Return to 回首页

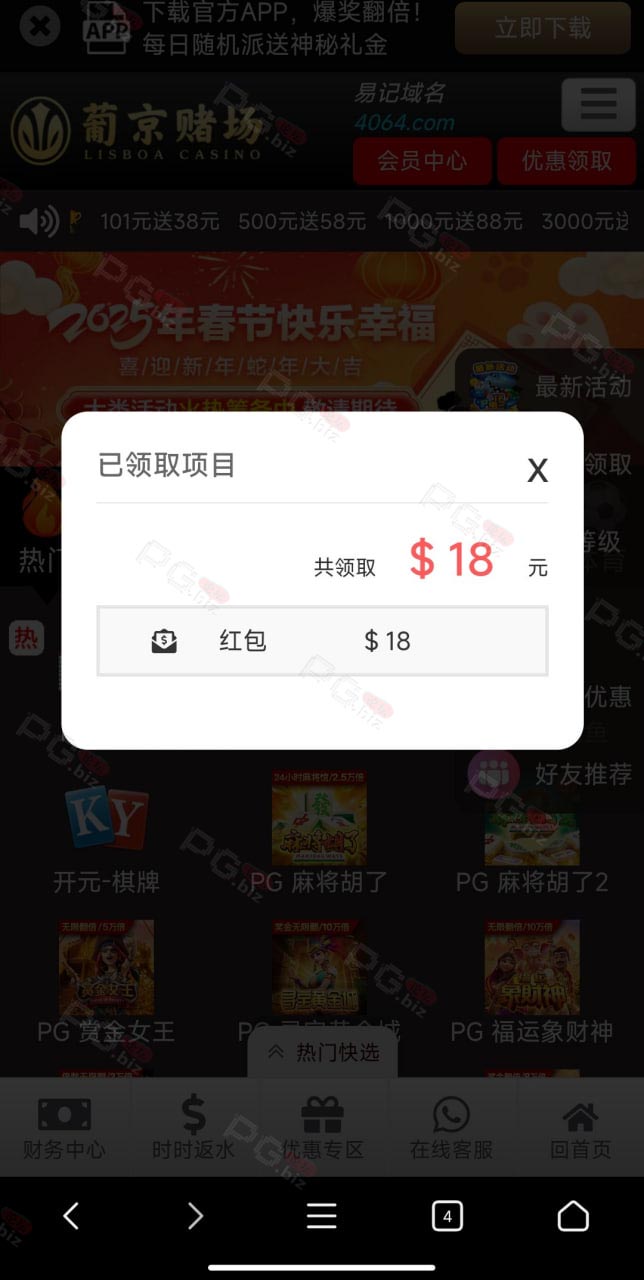(580, 1128)
